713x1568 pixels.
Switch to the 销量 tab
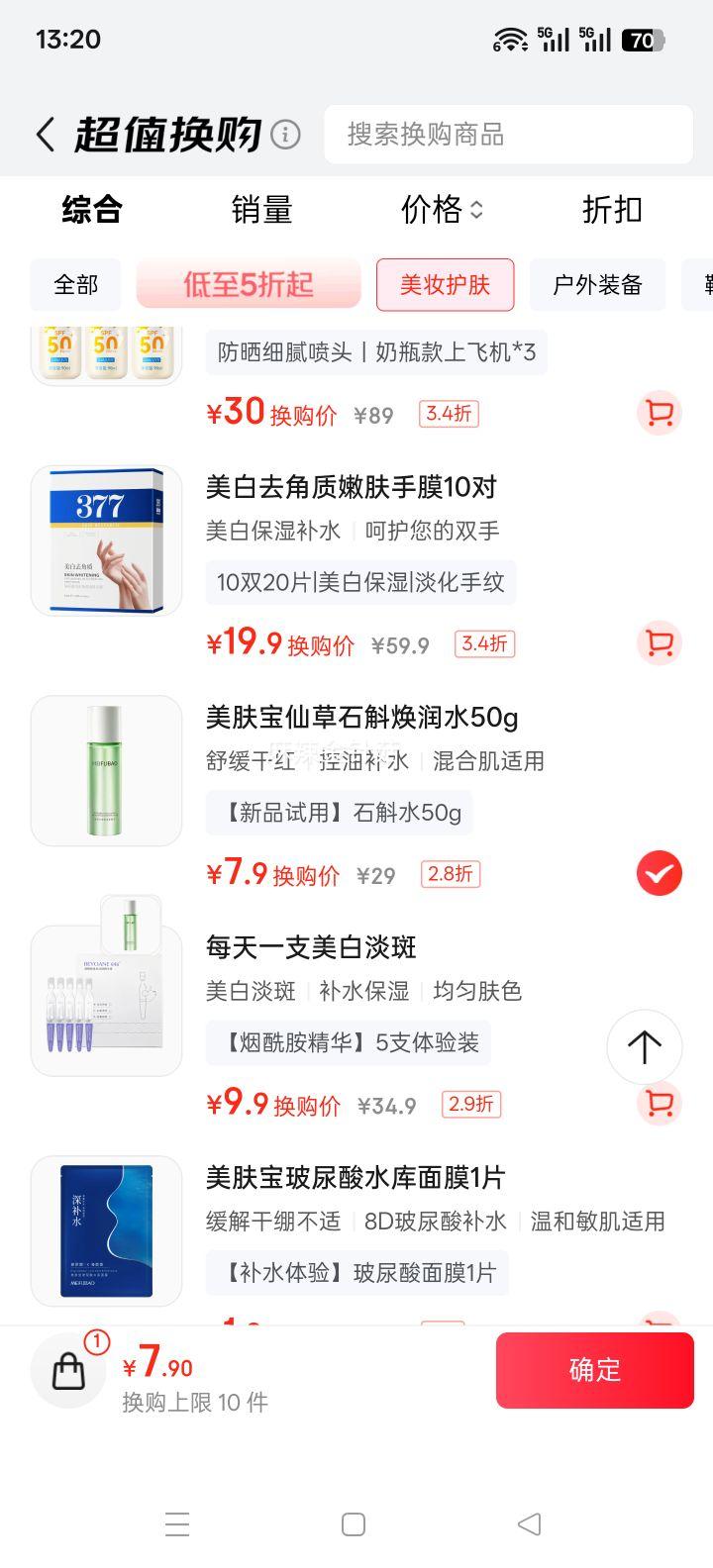pos(261,210)
